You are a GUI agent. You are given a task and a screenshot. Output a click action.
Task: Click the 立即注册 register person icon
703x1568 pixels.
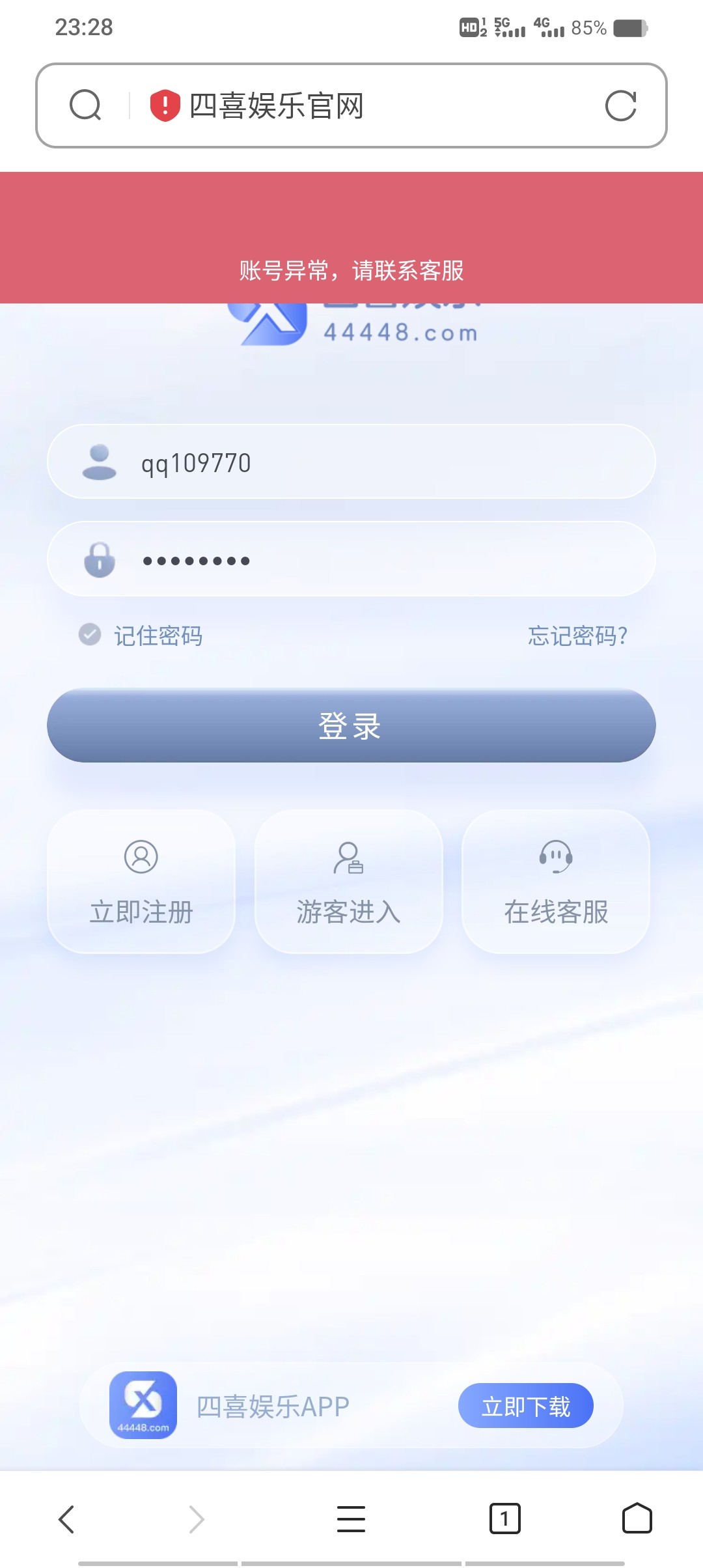pos(141,858)
